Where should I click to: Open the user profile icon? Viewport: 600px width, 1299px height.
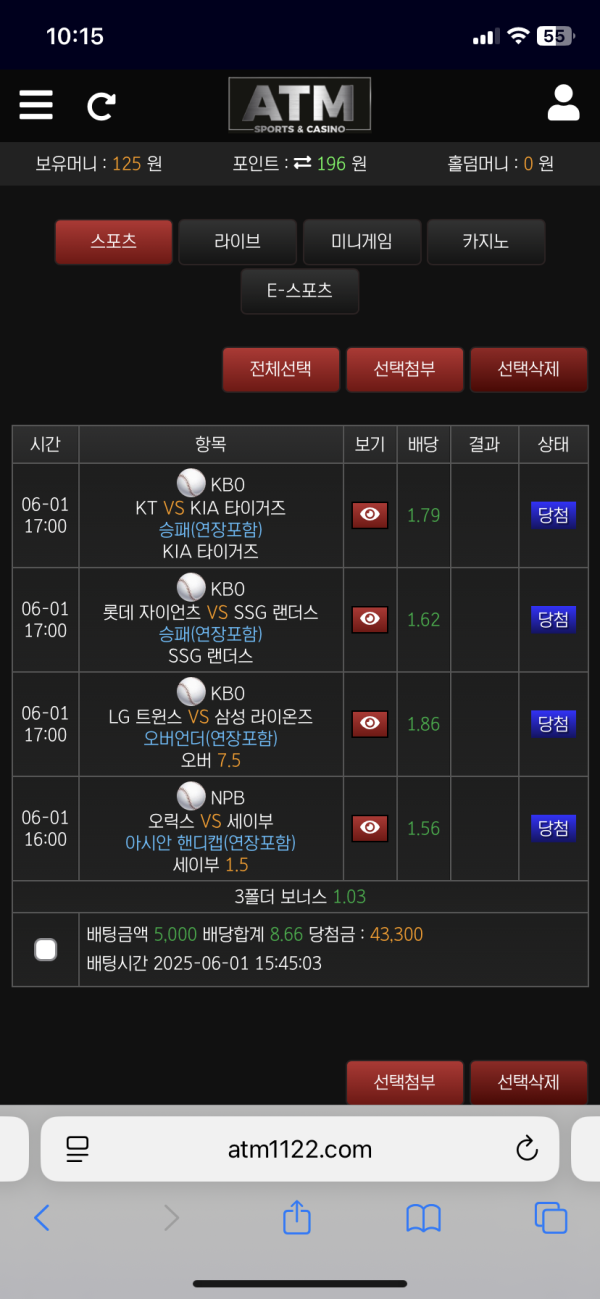pos(564,103)
